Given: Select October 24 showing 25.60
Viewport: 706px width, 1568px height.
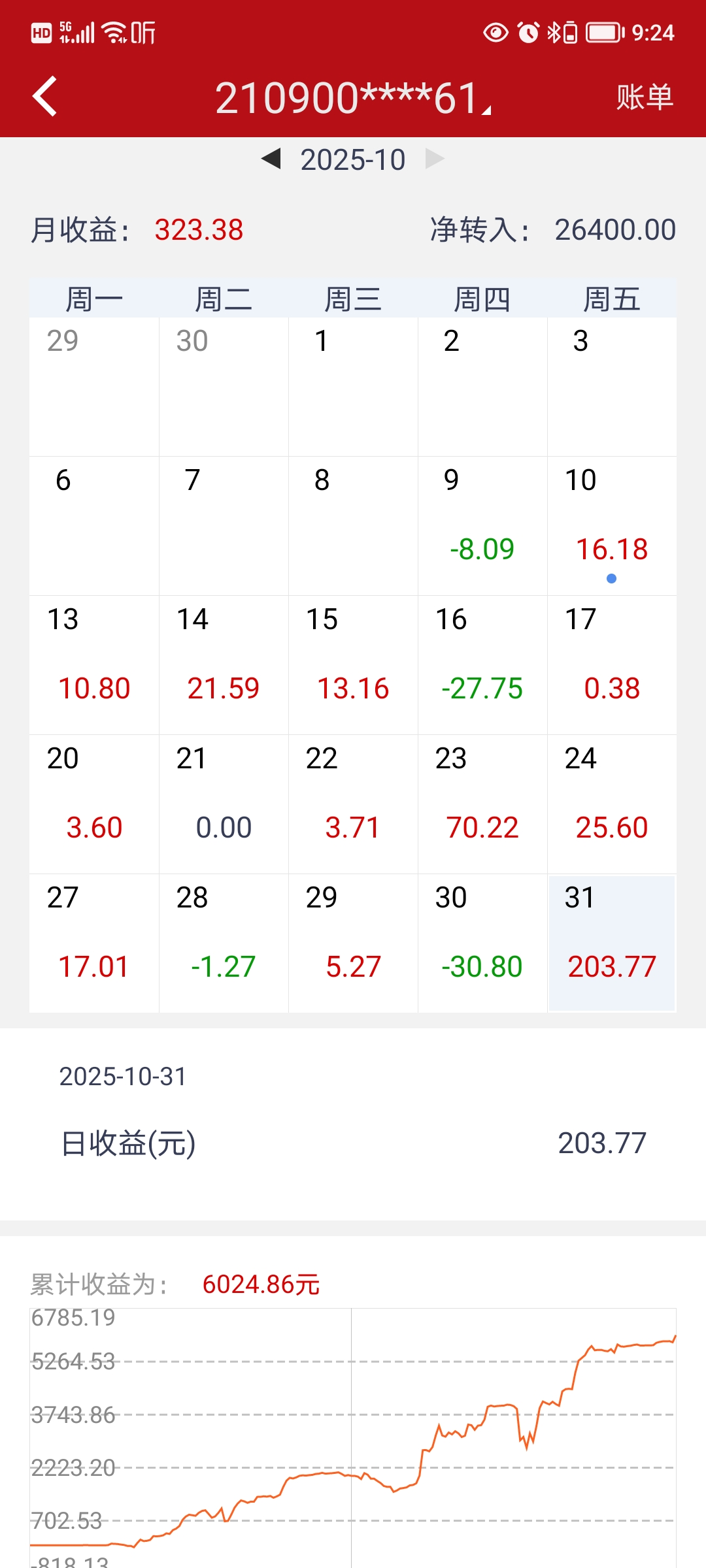Looking at the screenshot, I should (x=612, y=804).
